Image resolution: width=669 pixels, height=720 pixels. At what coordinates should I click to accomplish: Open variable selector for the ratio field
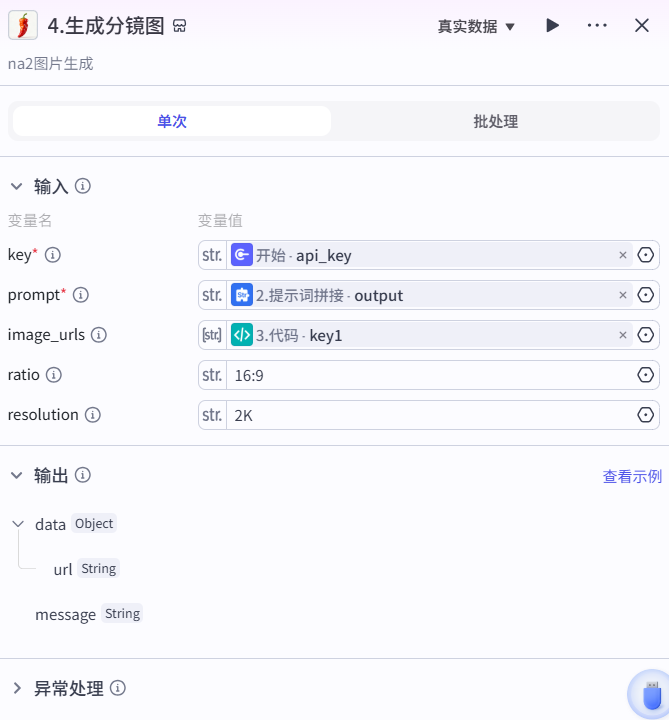[646, 375]
